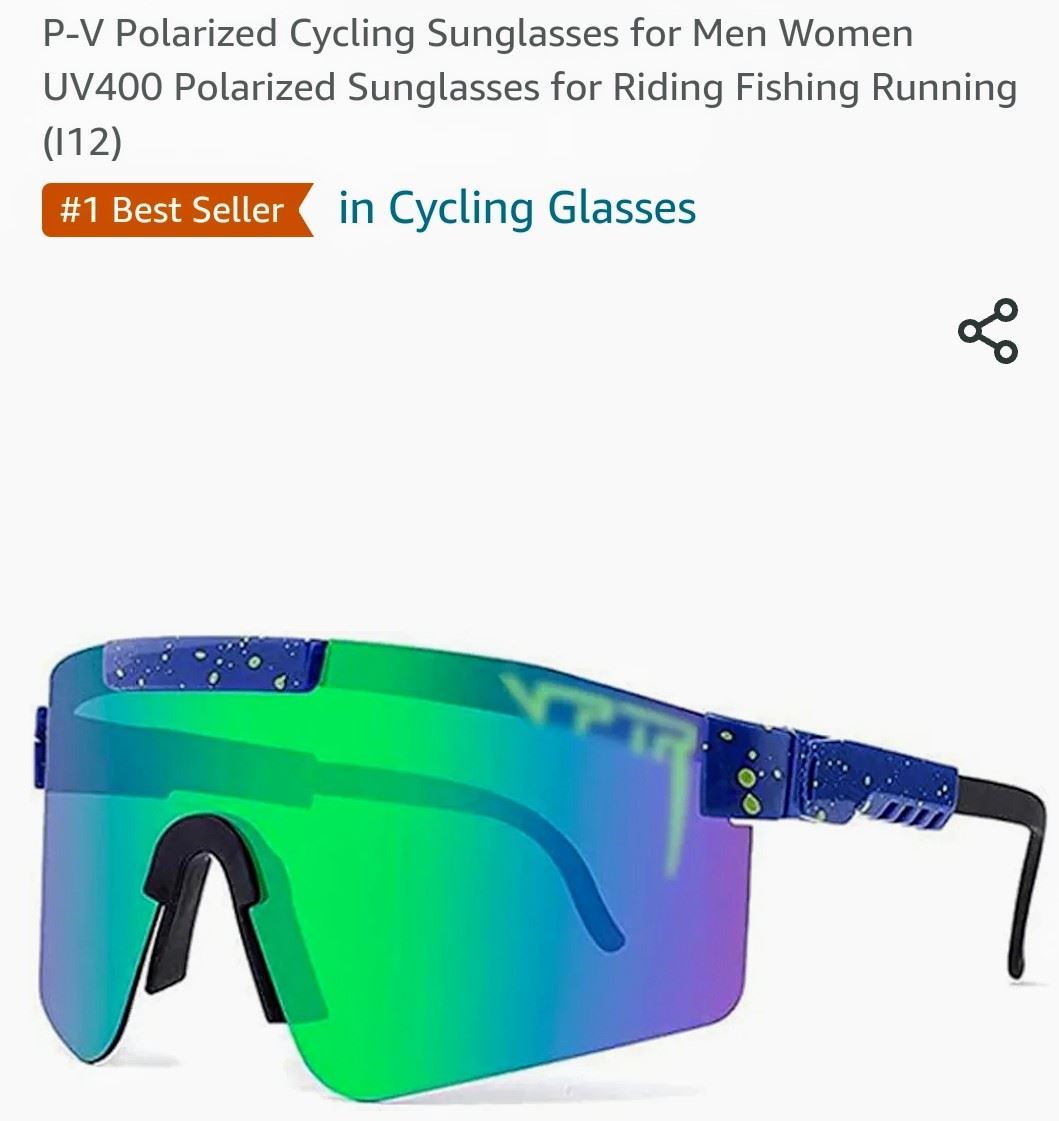Tap the #1 Best Seller badge
The image size is (1059, 1121).
[176, 210]
